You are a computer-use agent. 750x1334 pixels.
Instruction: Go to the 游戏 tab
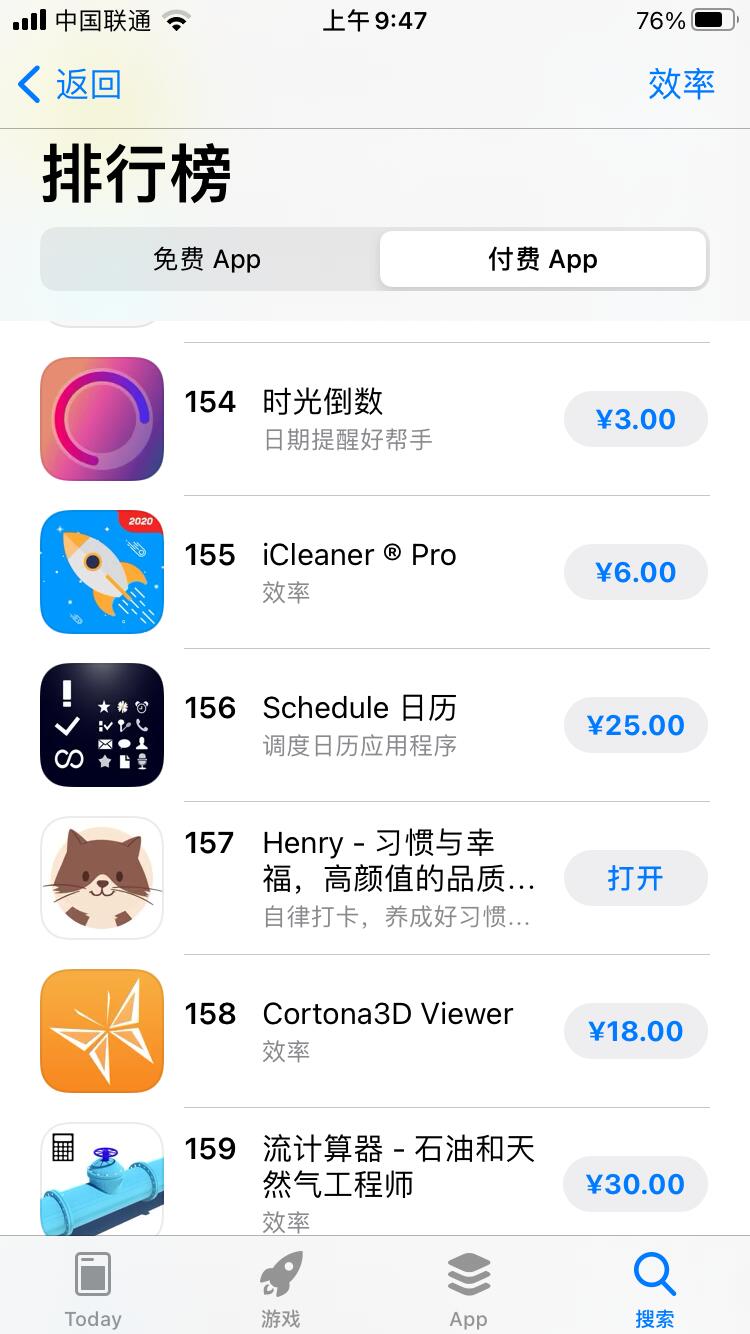click(281, 1288)
